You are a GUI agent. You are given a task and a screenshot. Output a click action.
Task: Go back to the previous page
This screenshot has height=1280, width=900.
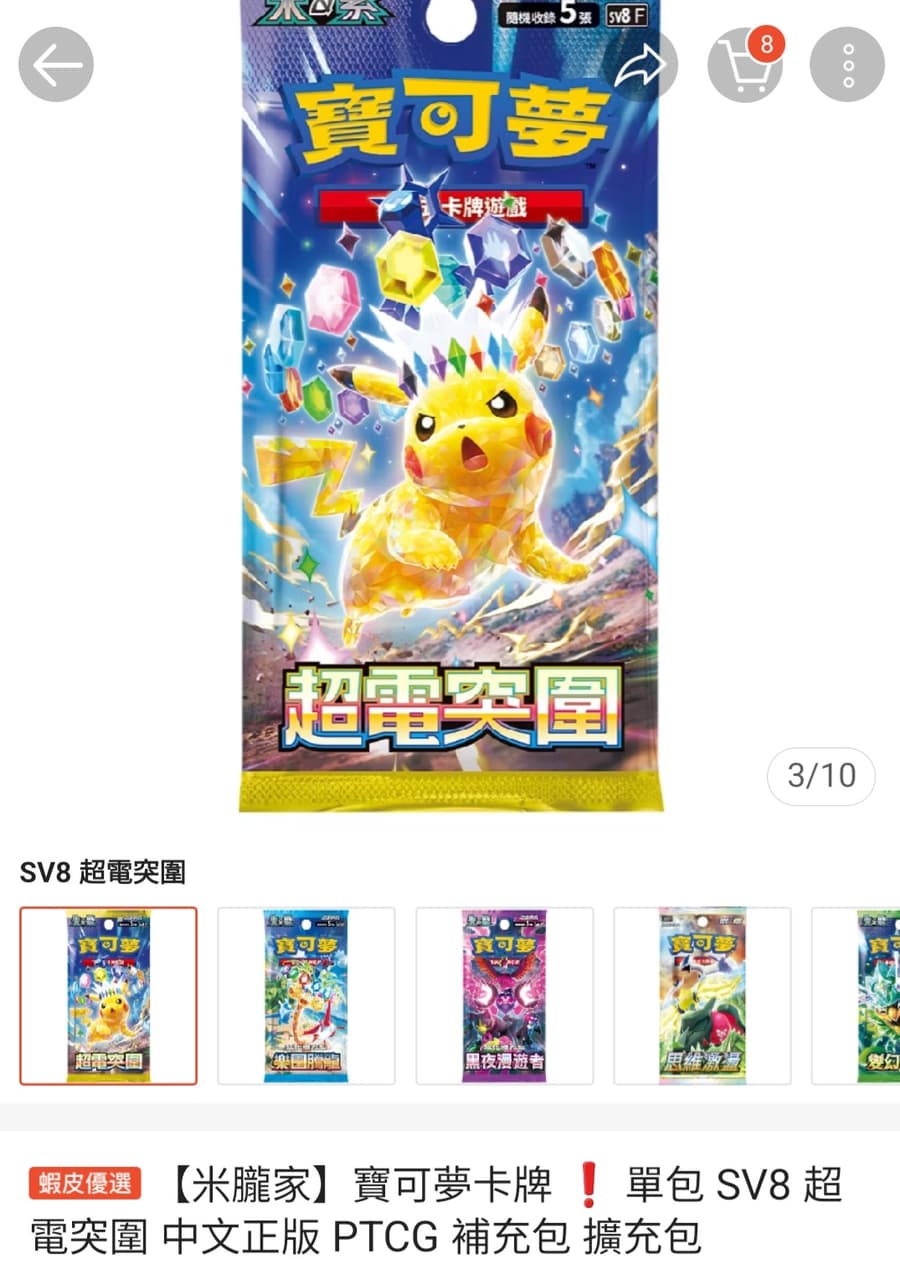56,65
